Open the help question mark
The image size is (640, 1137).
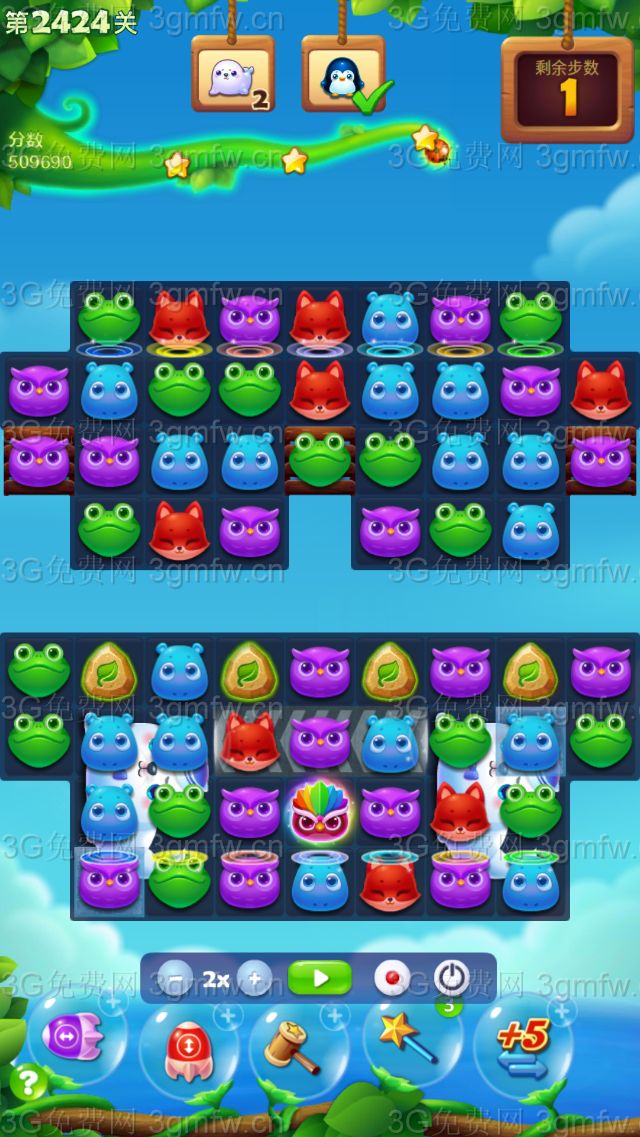click(x=28, y=1082)
